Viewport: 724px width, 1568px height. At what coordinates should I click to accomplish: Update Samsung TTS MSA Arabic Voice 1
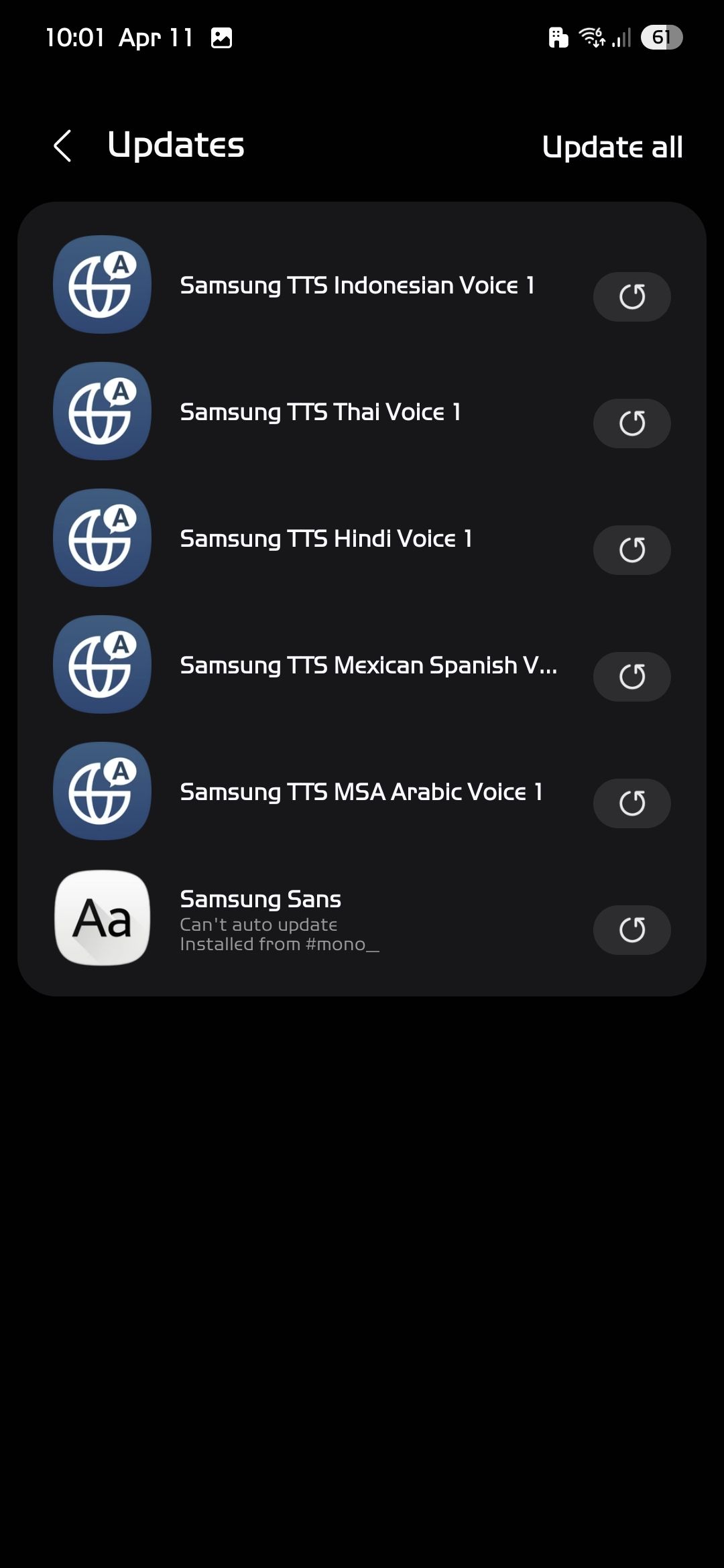[631, 803]
